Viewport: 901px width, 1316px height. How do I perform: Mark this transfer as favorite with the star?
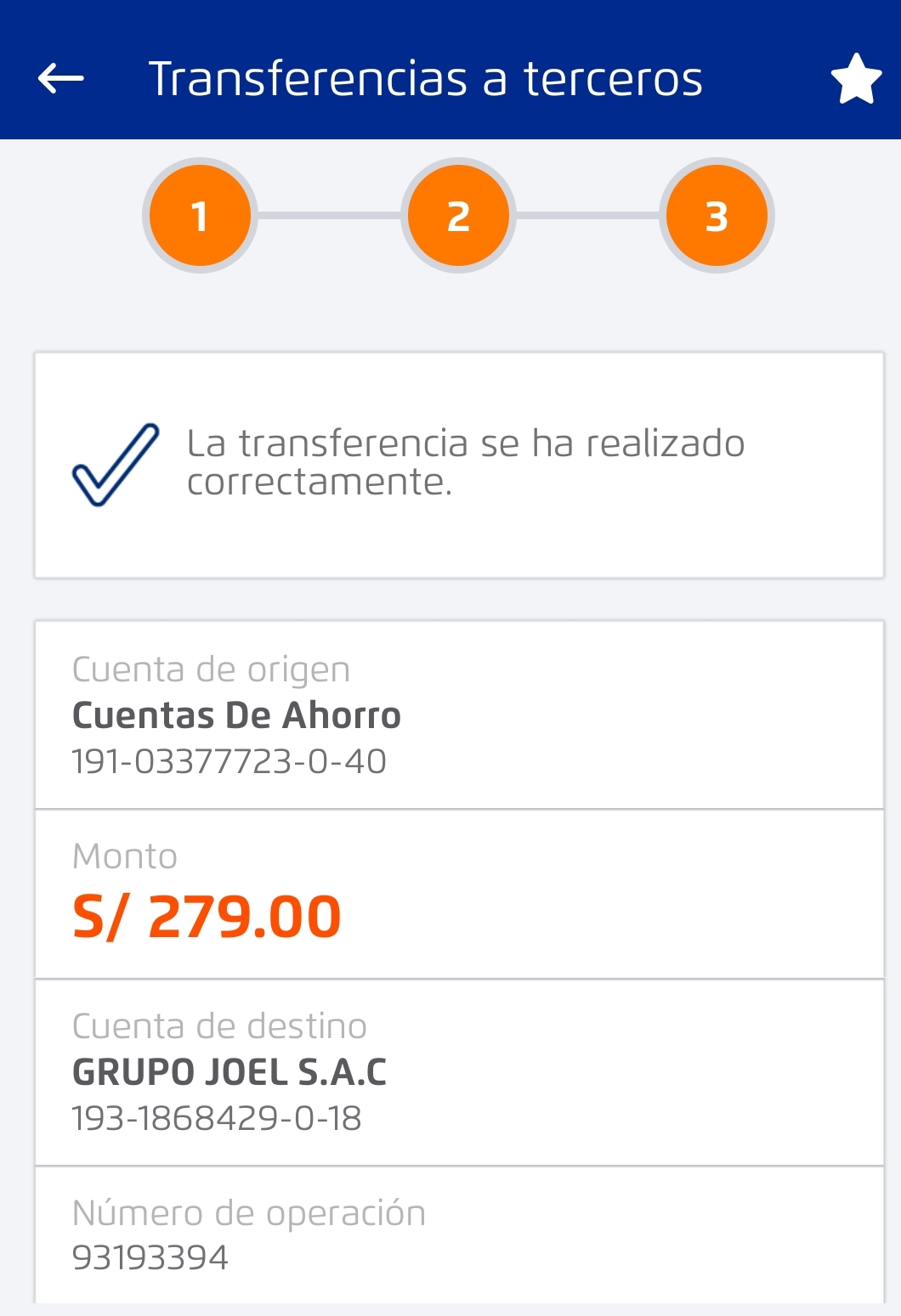click(x=855, y=79)
